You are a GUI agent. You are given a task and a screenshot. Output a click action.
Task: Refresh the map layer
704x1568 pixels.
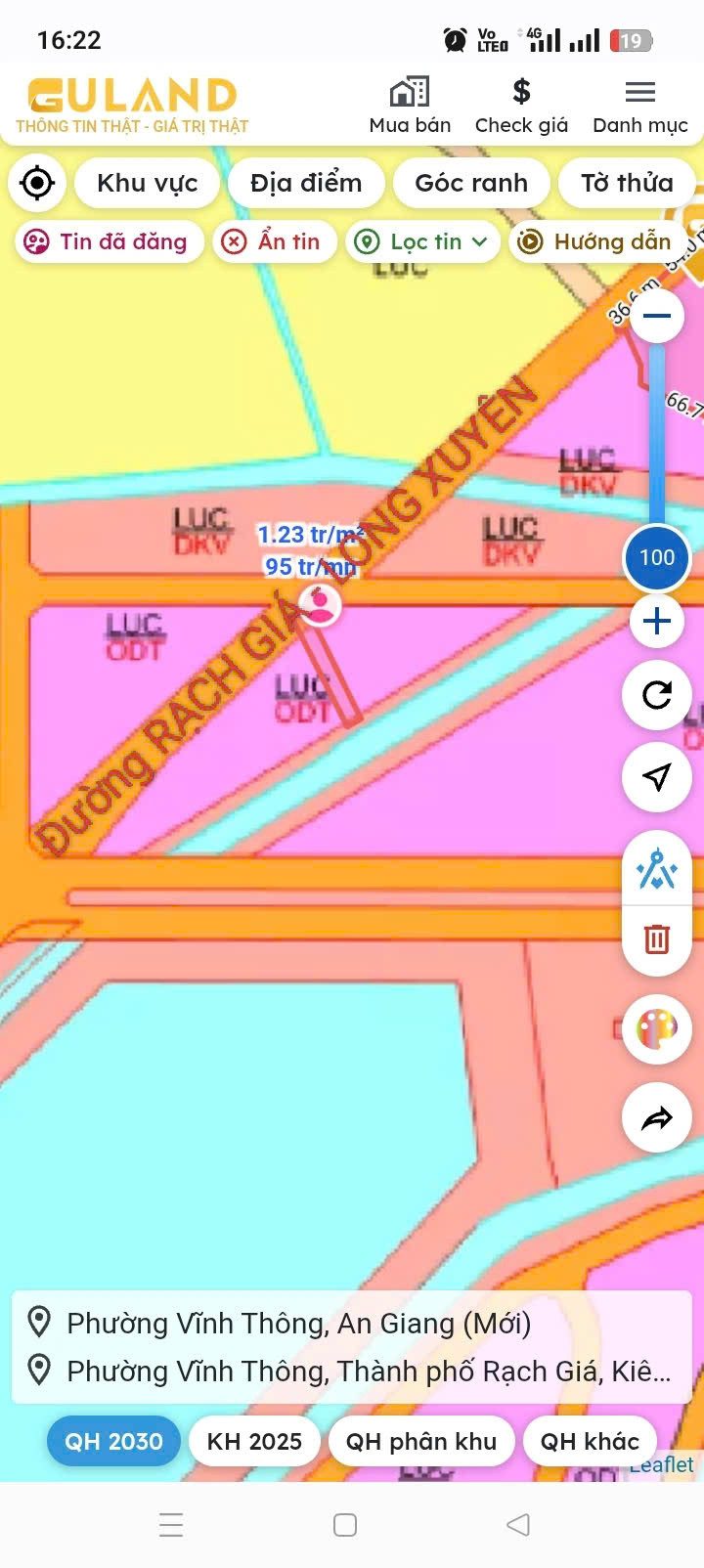pos(657,695)
